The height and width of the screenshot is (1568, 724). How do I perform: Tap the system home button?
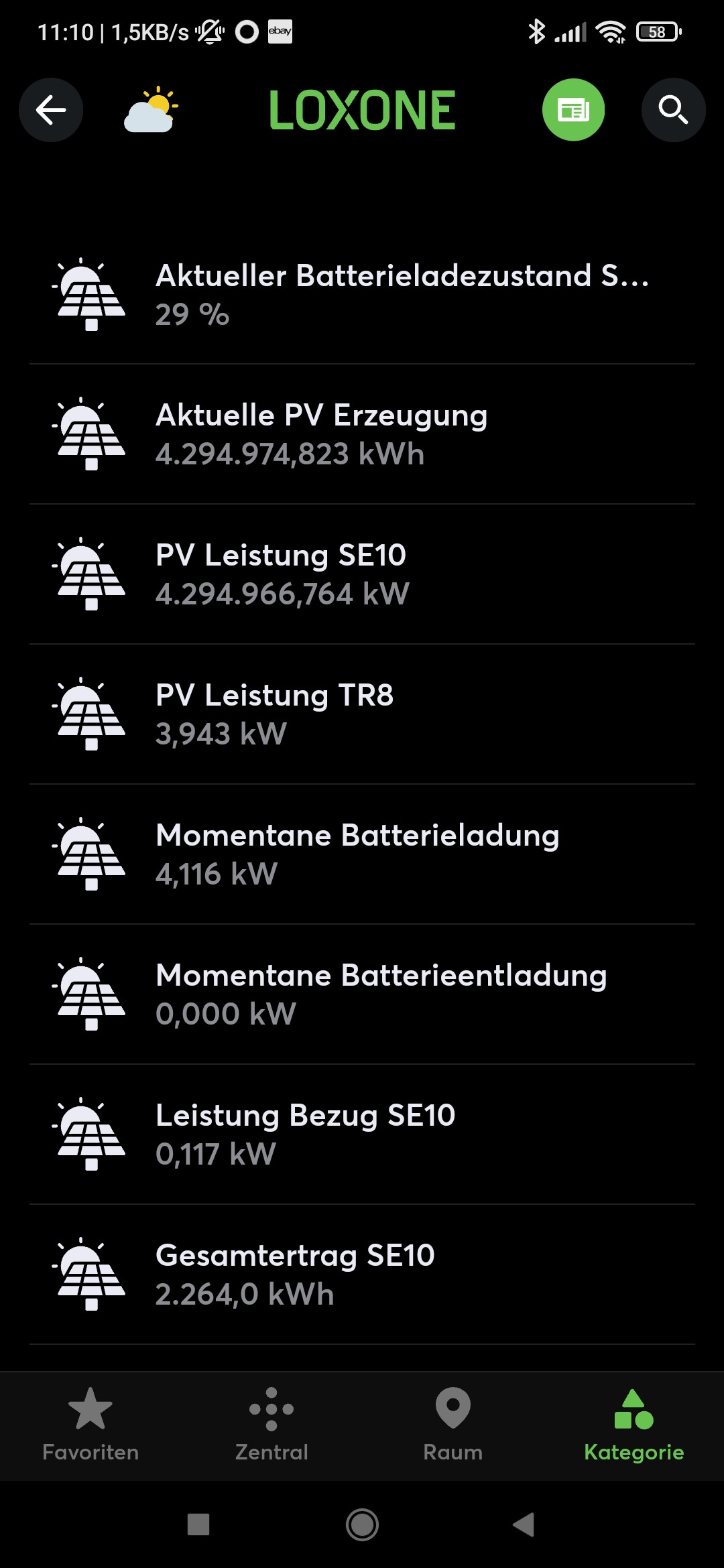click(362, 1524)
